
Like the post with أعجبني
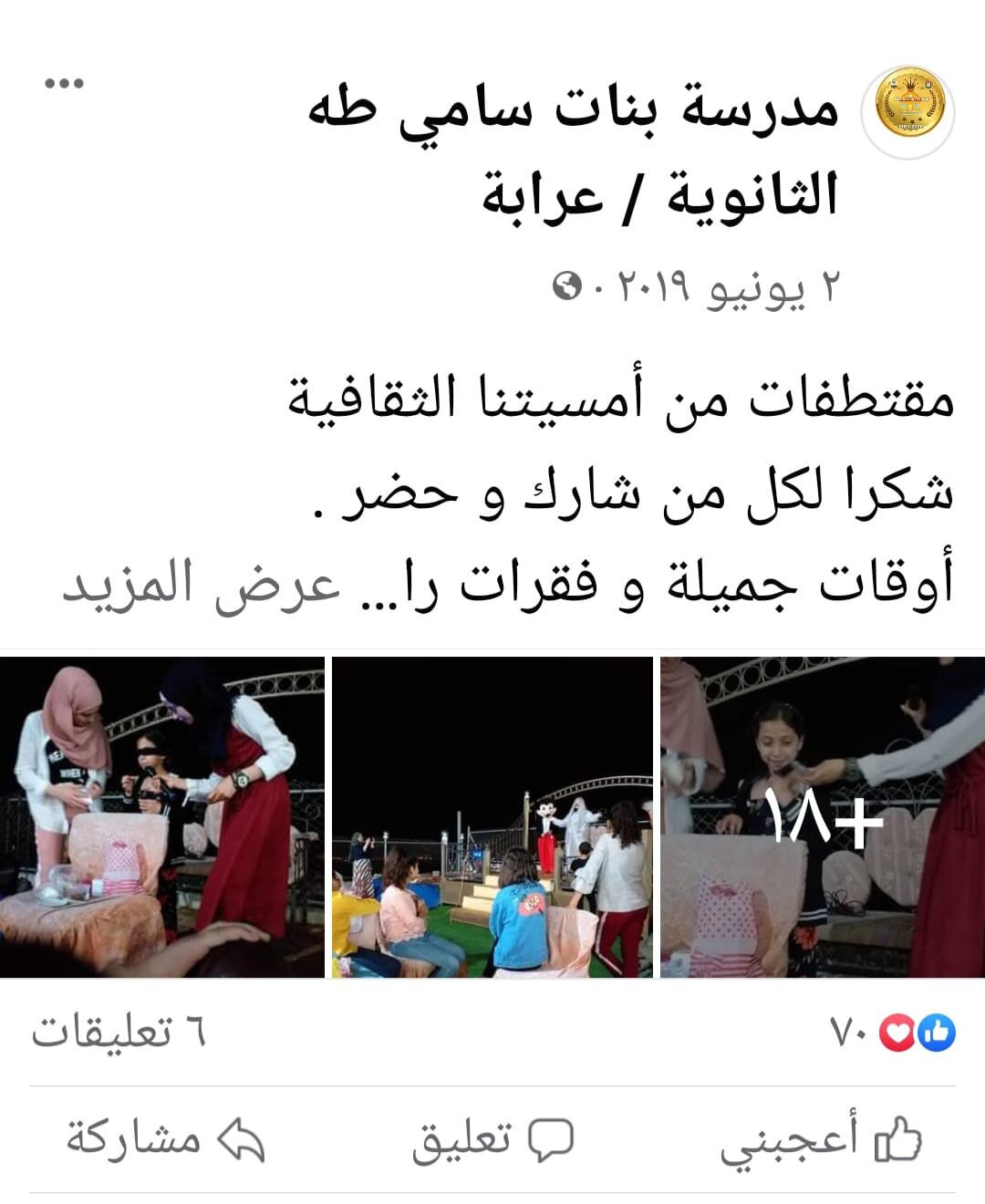821,1138
